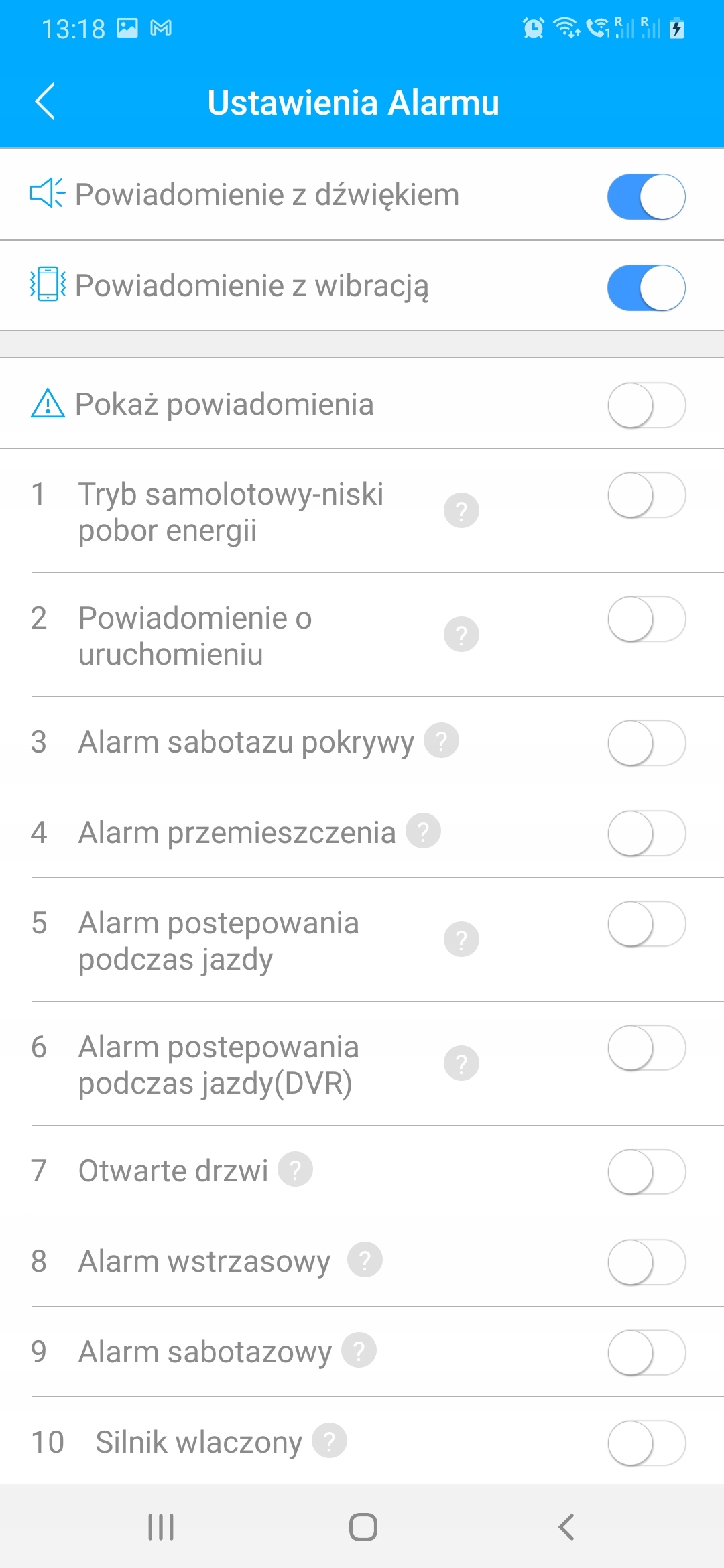Show info about Otwarte drzwi
The height and width of the screenshot is (1568, 724).
[295, 1169]
